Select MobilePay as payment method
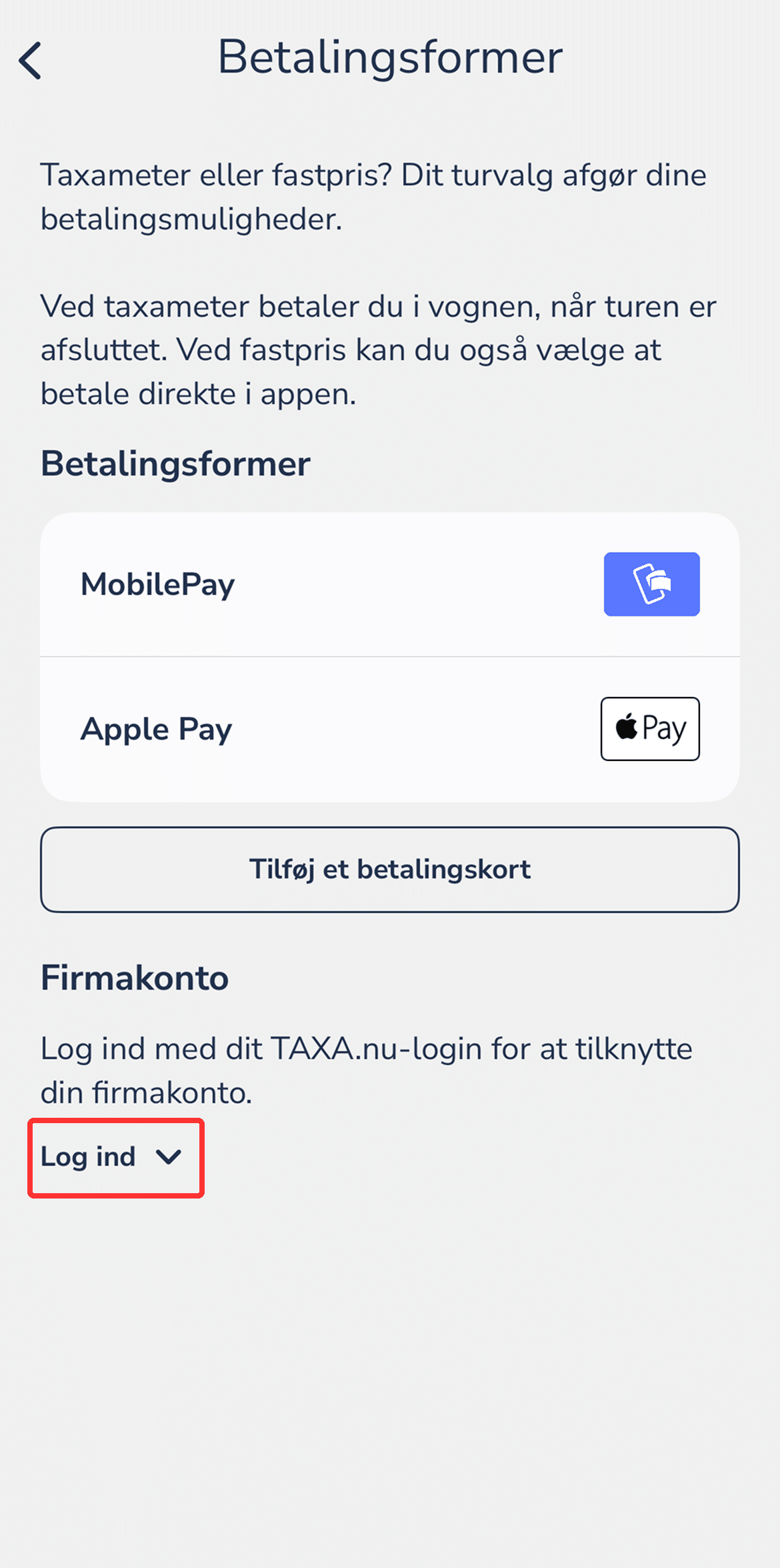Image resolution: width=780 pixels, height=1568 pixels. point(389,584)
